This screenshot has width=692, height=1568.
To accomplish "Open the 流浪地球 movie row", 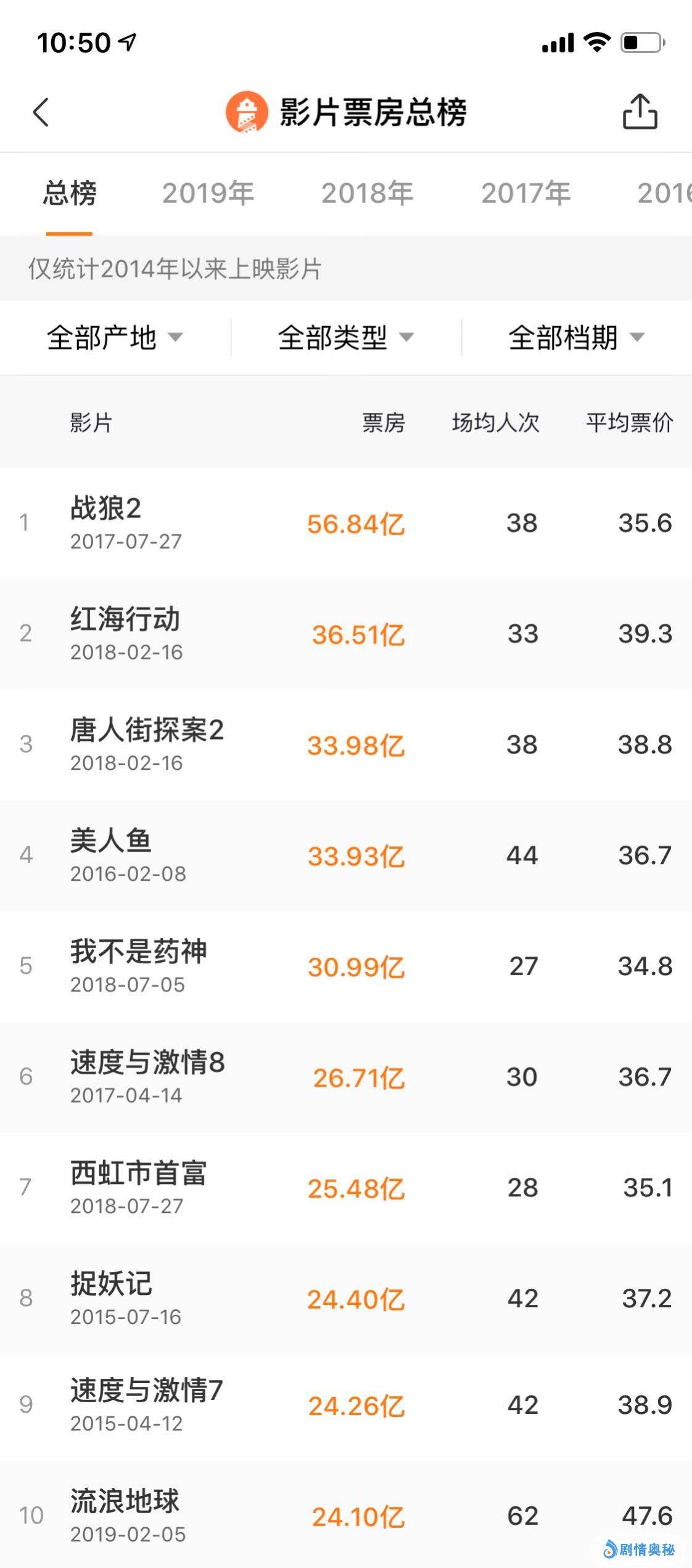I will click(345, 1515).
